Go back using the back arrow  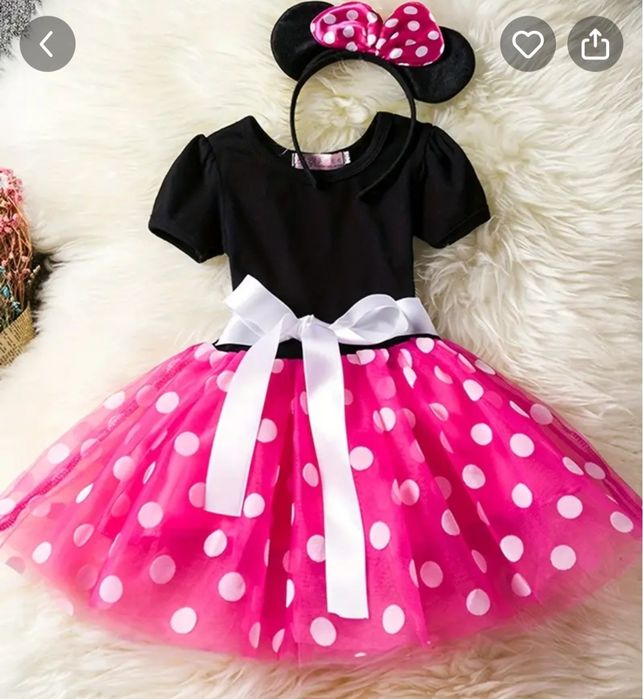click(x=47, y=44)
